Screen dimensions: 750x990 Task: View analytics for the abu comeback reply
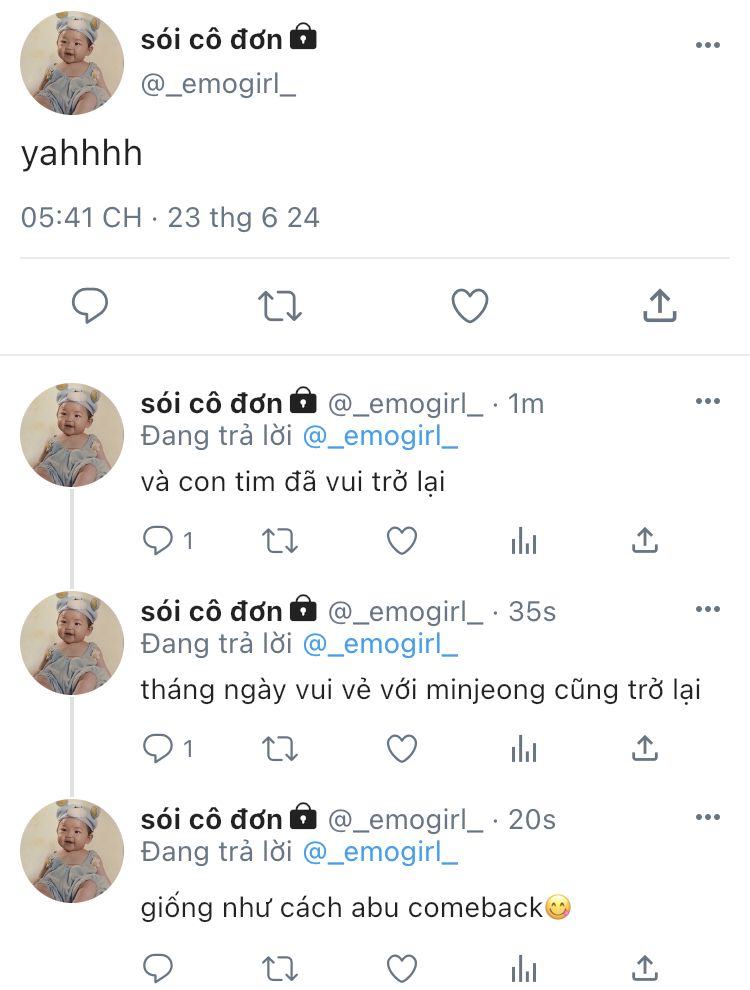tap(524, 967)
